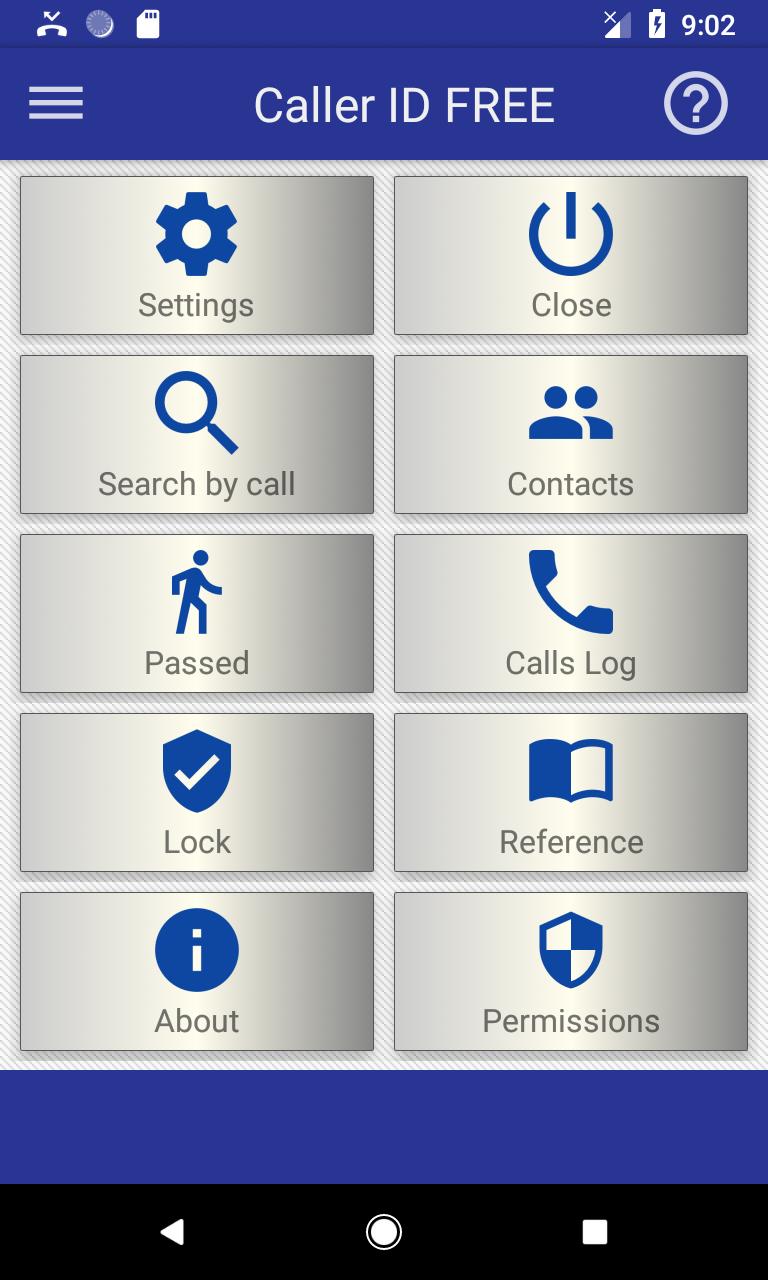Open recent apps with the square button
Image resolution: width=768 pixels, height=1280 pixels.
click(x=596, y=1231)
